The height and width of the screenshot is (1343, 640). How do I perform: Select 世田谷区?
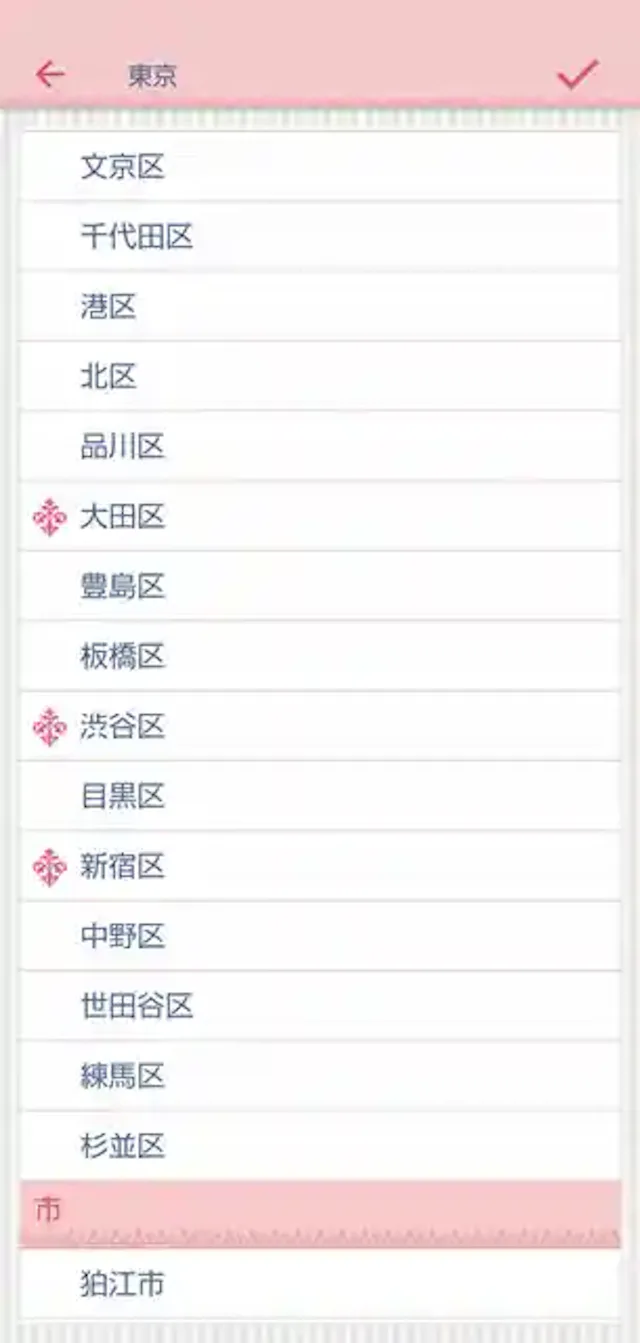320,1007
